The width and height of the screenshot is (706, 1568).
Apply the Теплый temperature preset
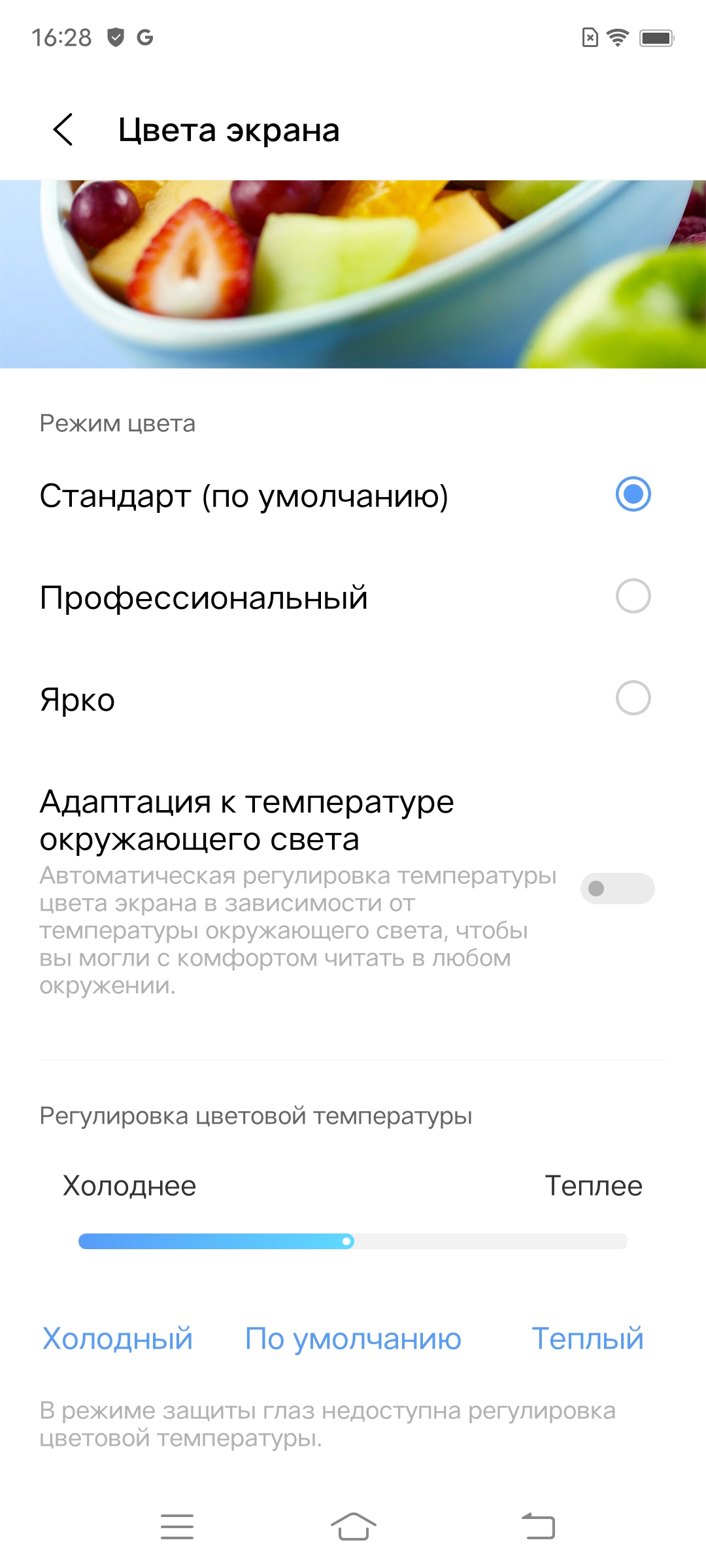(x=588, y=1339)
